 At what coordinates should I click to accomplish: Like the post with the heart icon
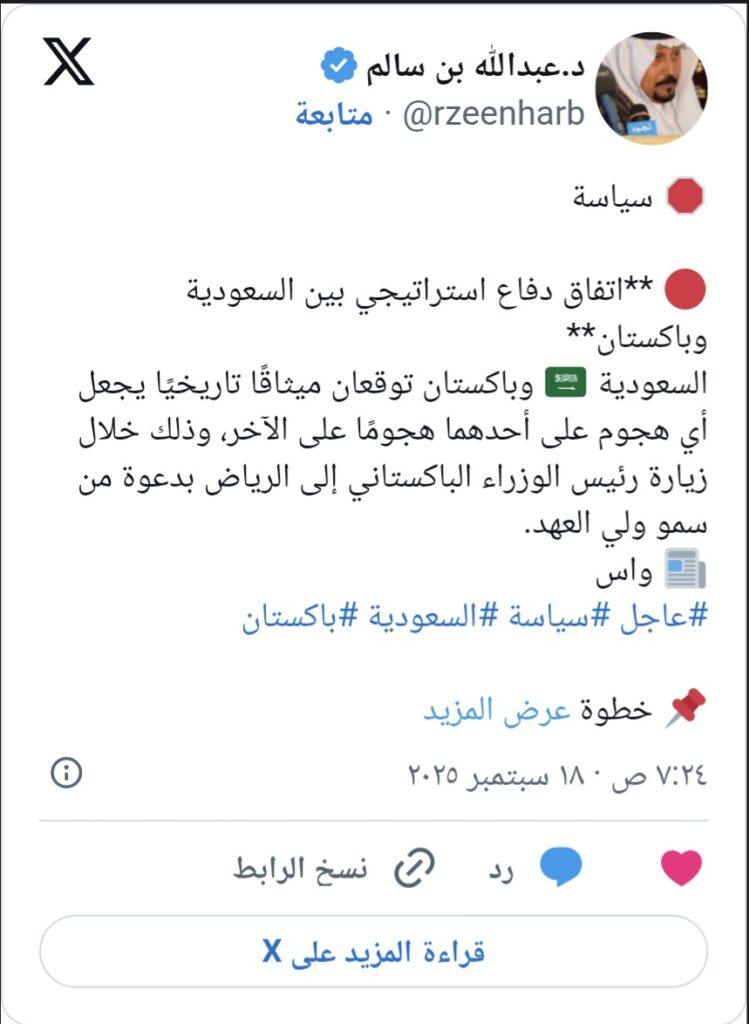coord(682,868)
